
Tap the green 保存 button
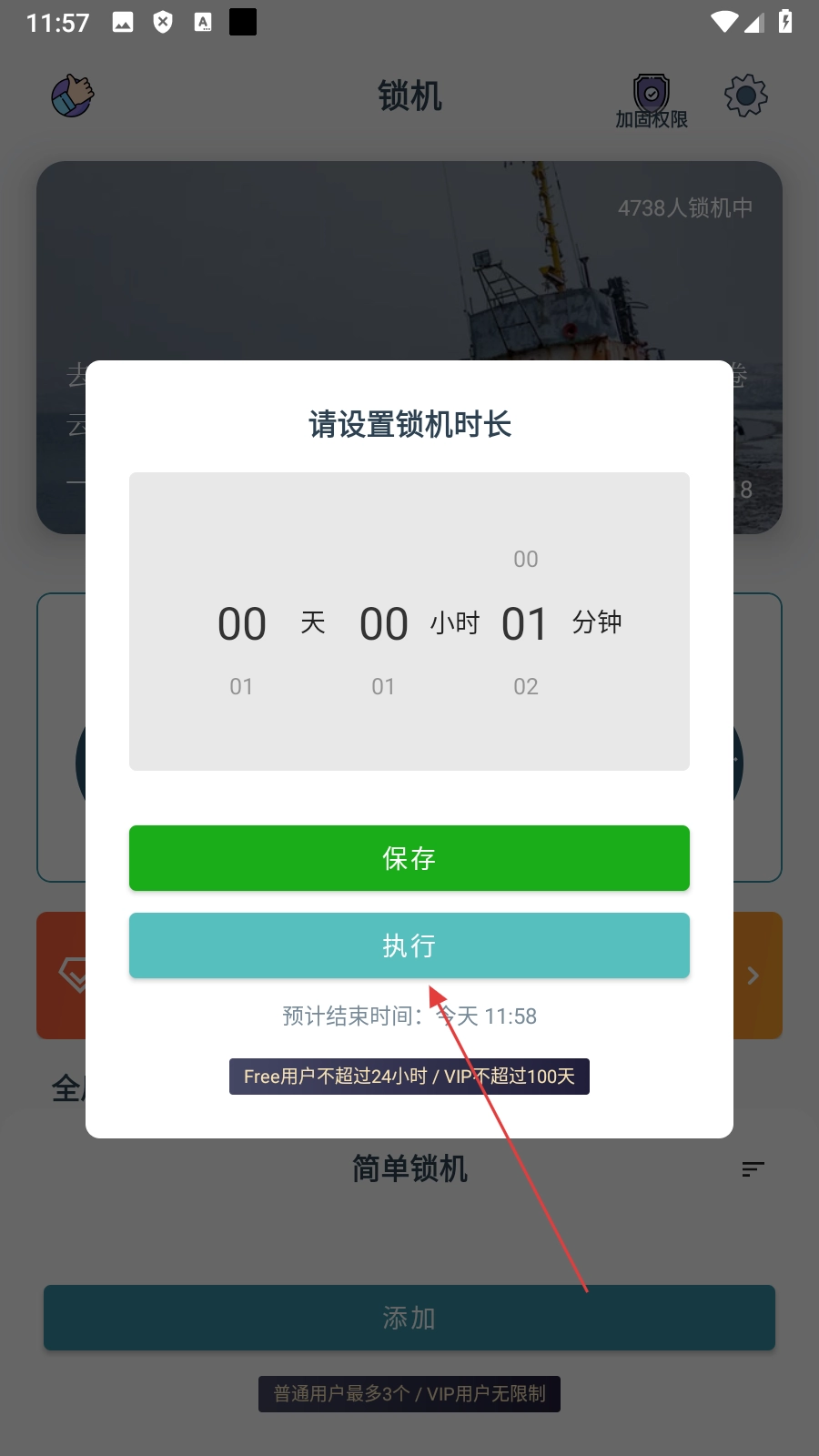coord(409,857)
